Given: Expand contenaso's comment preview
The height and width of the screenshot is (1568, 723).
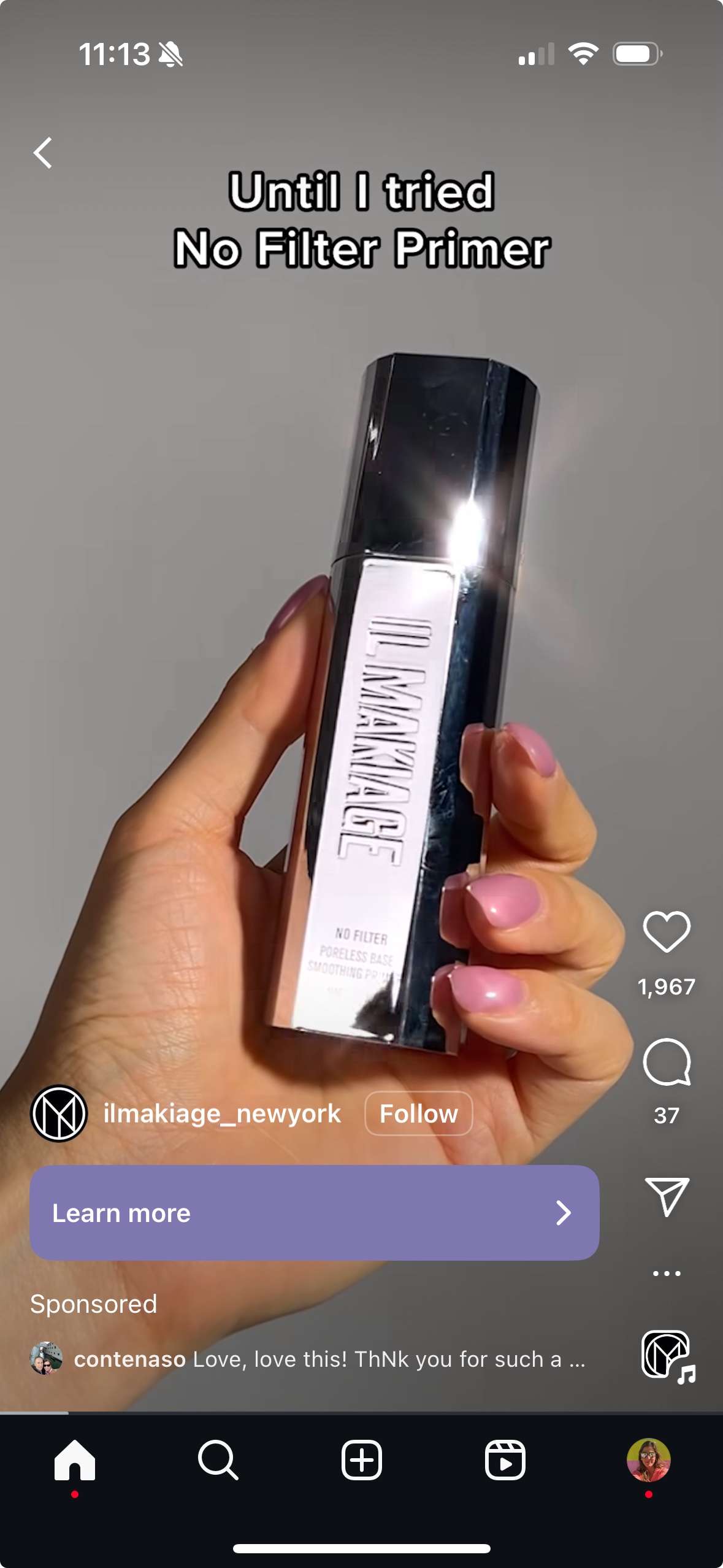Looking at the screenshot, I should (x=329, y=1359).
